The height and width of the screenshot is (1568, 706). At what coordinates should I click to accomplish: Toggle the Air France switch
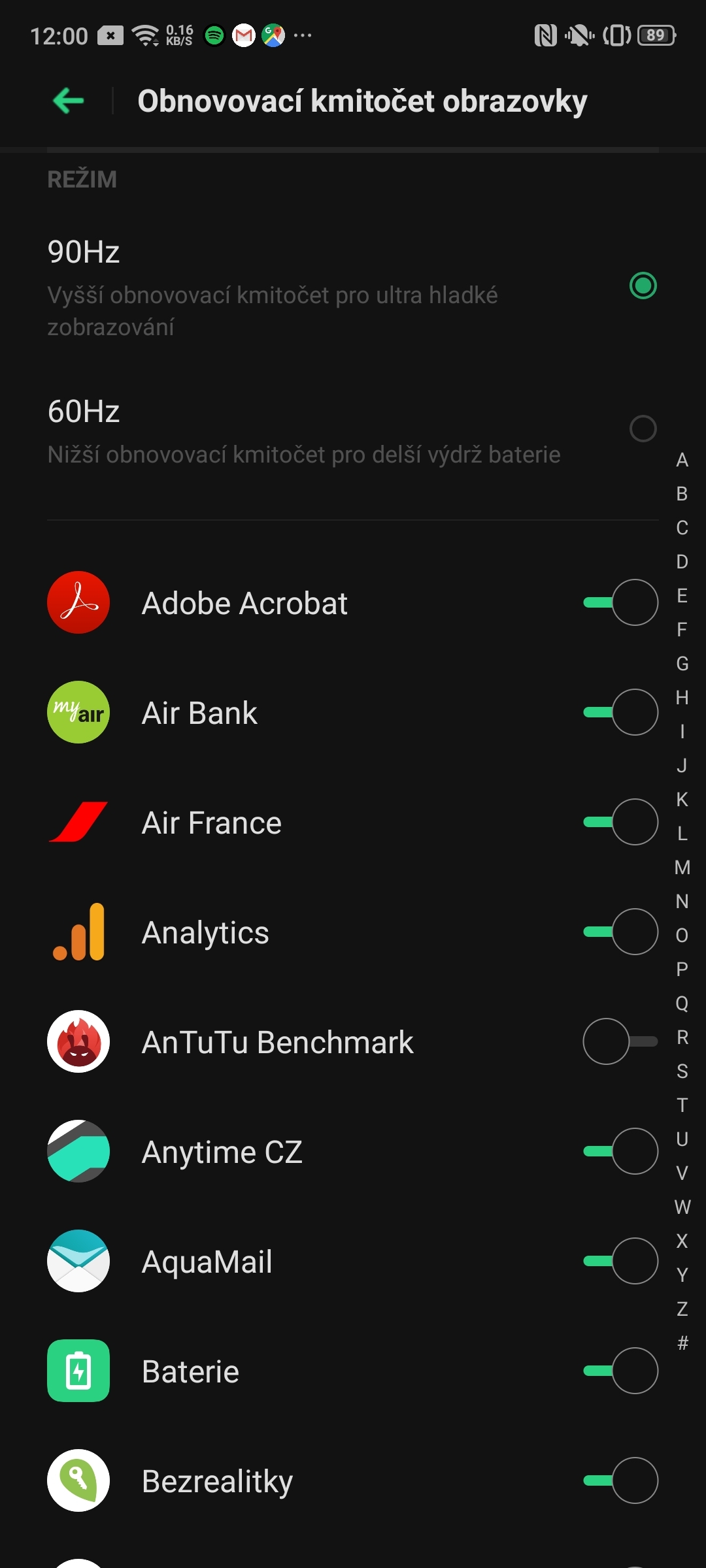[x=620, y=822]
